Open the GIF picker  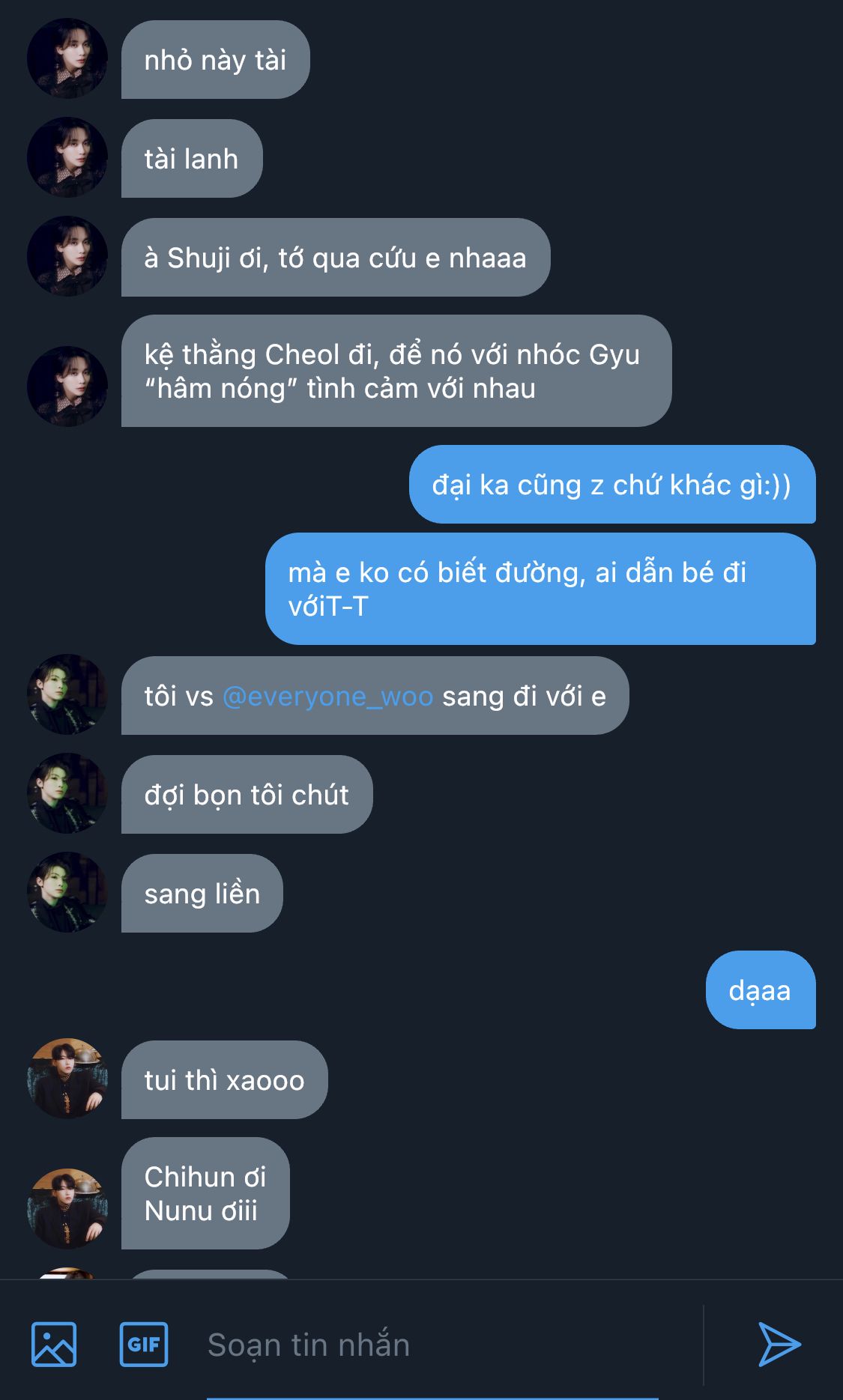[144, 1344]
